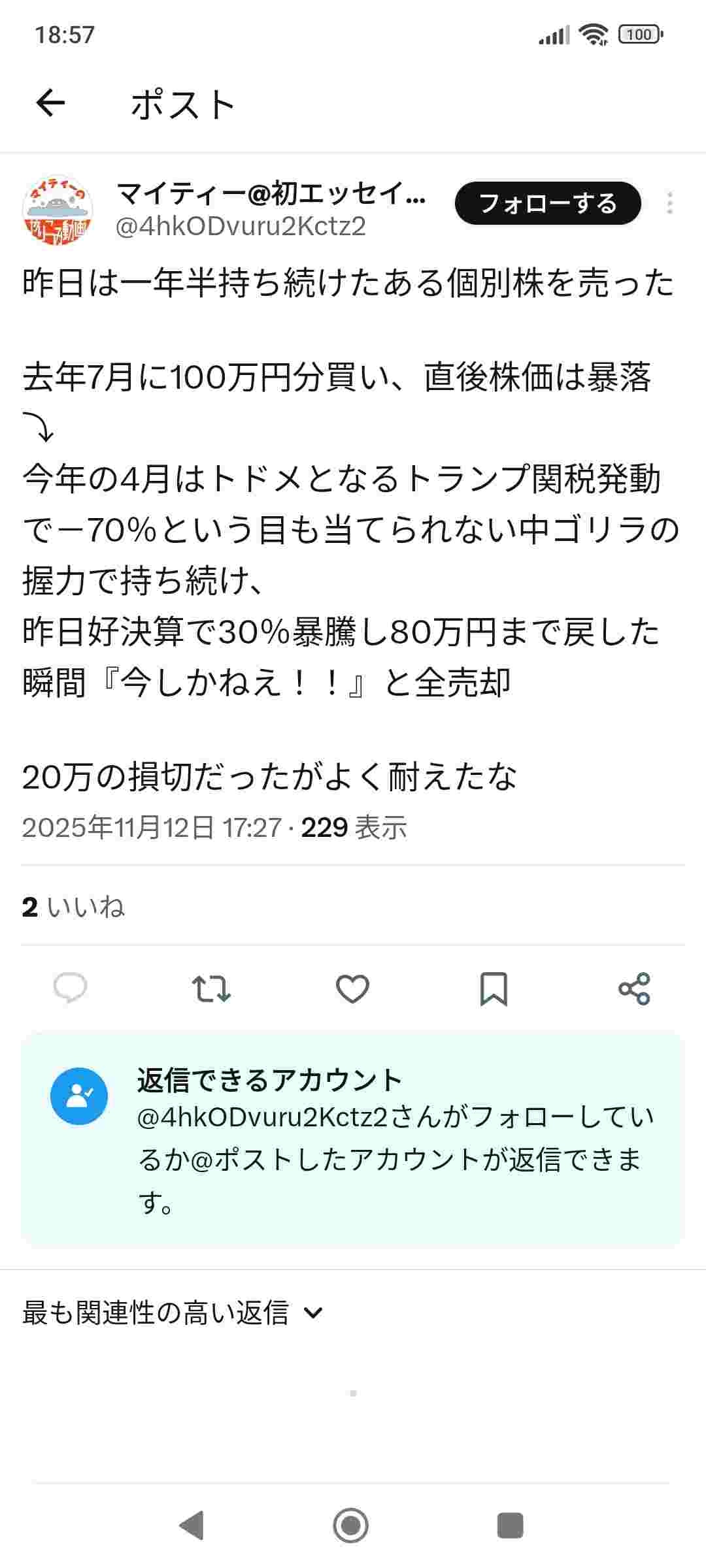This screenshot has width=706, height=1568.
Task: Open マイティー's profile picture
Action: click(58, 209)
